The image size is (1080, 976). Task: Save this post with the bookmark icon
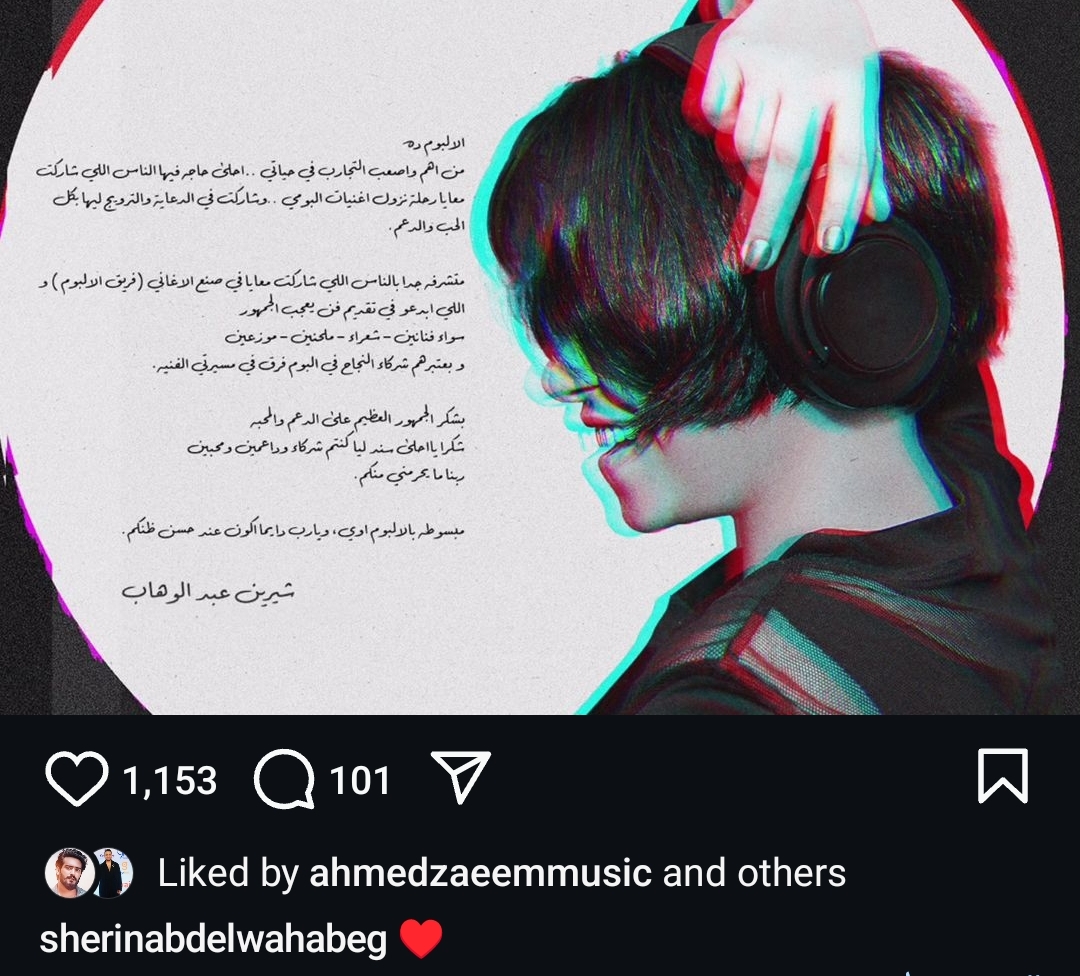(1002, 777)
